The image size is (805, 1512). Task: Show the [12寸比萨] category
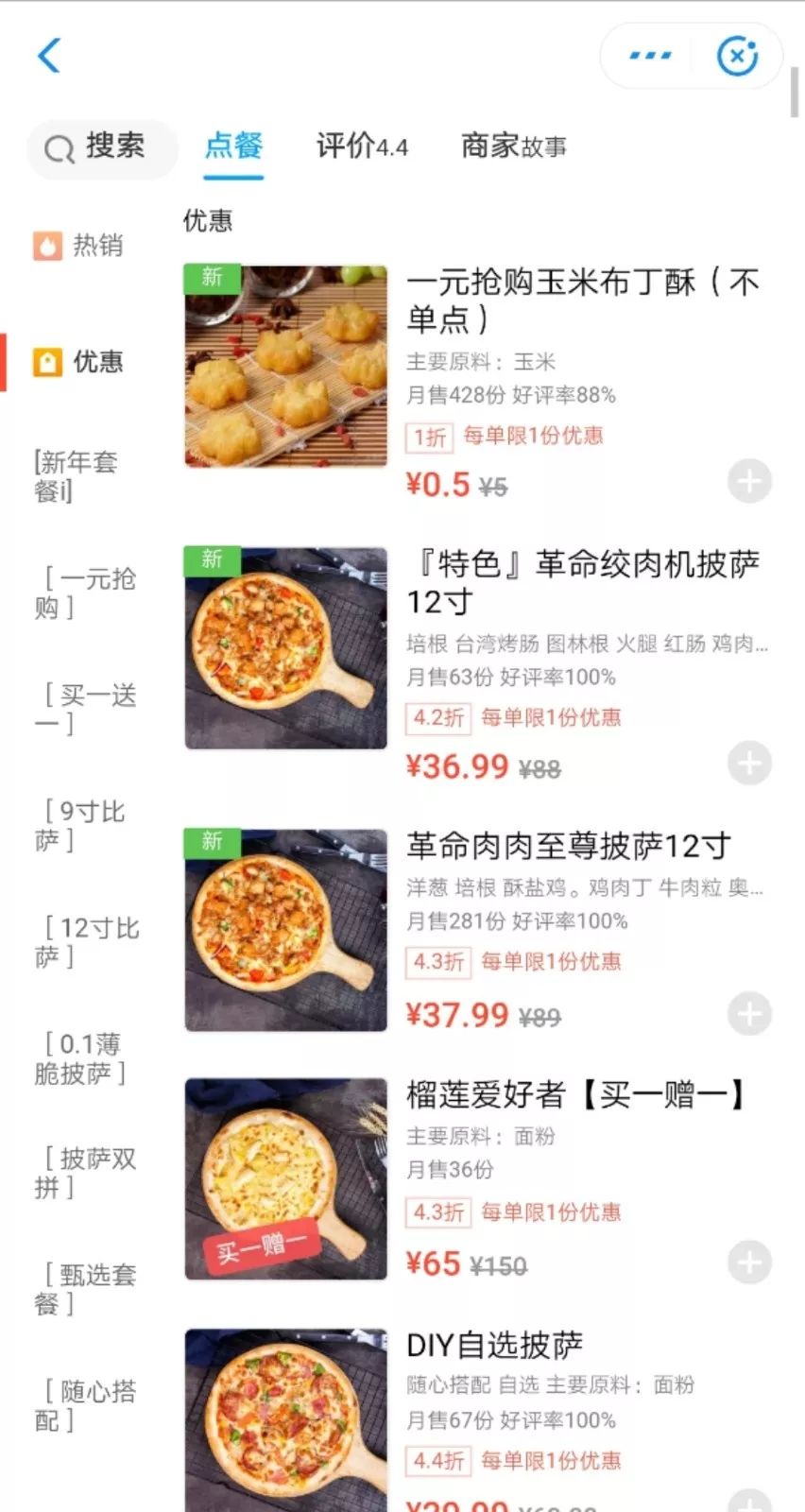click(87, 941)
